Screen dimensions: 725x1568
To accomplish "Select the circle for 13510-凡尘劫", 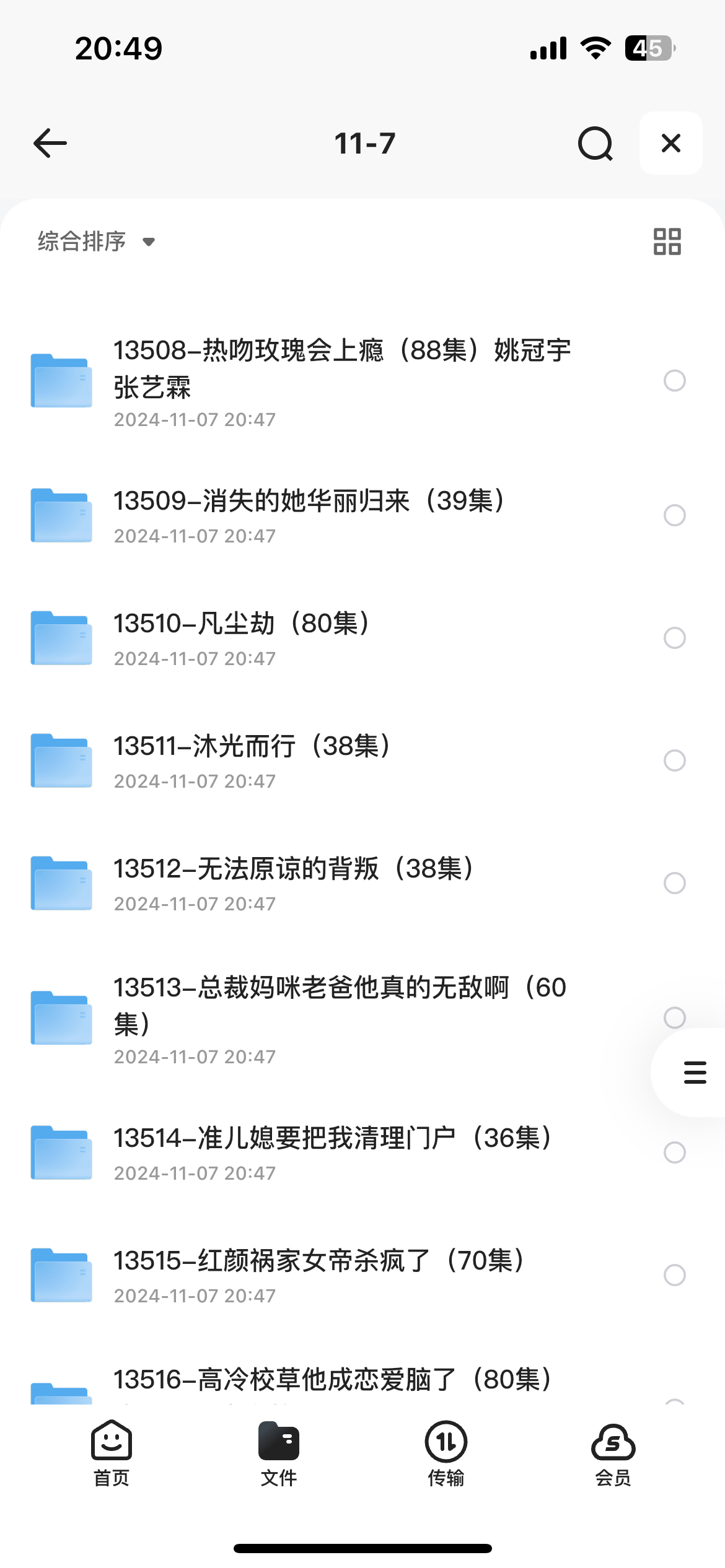I will click(x=675, y=638).
